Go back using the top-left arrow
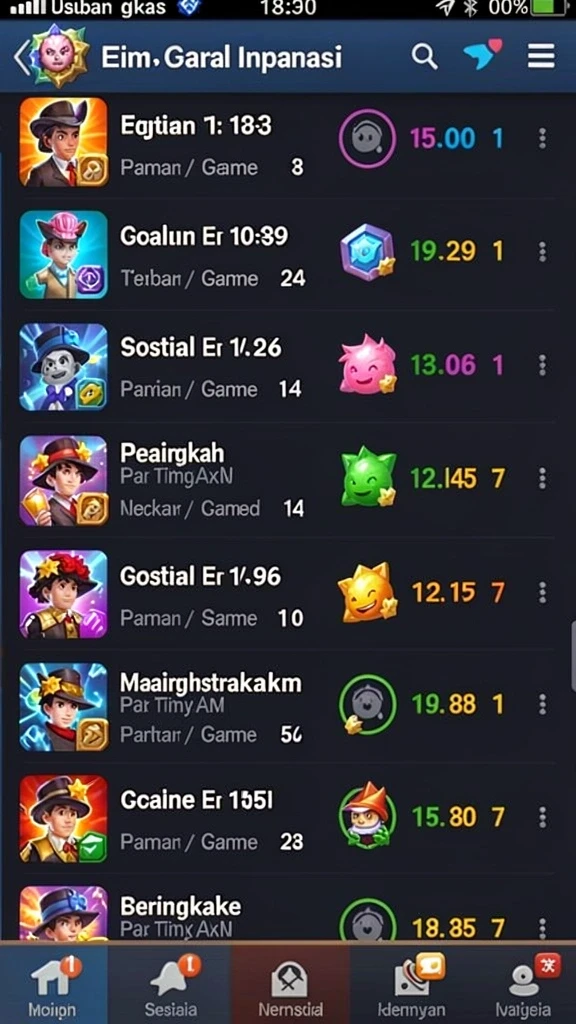Screen dimensions: 576x1024 coord(21,57)
